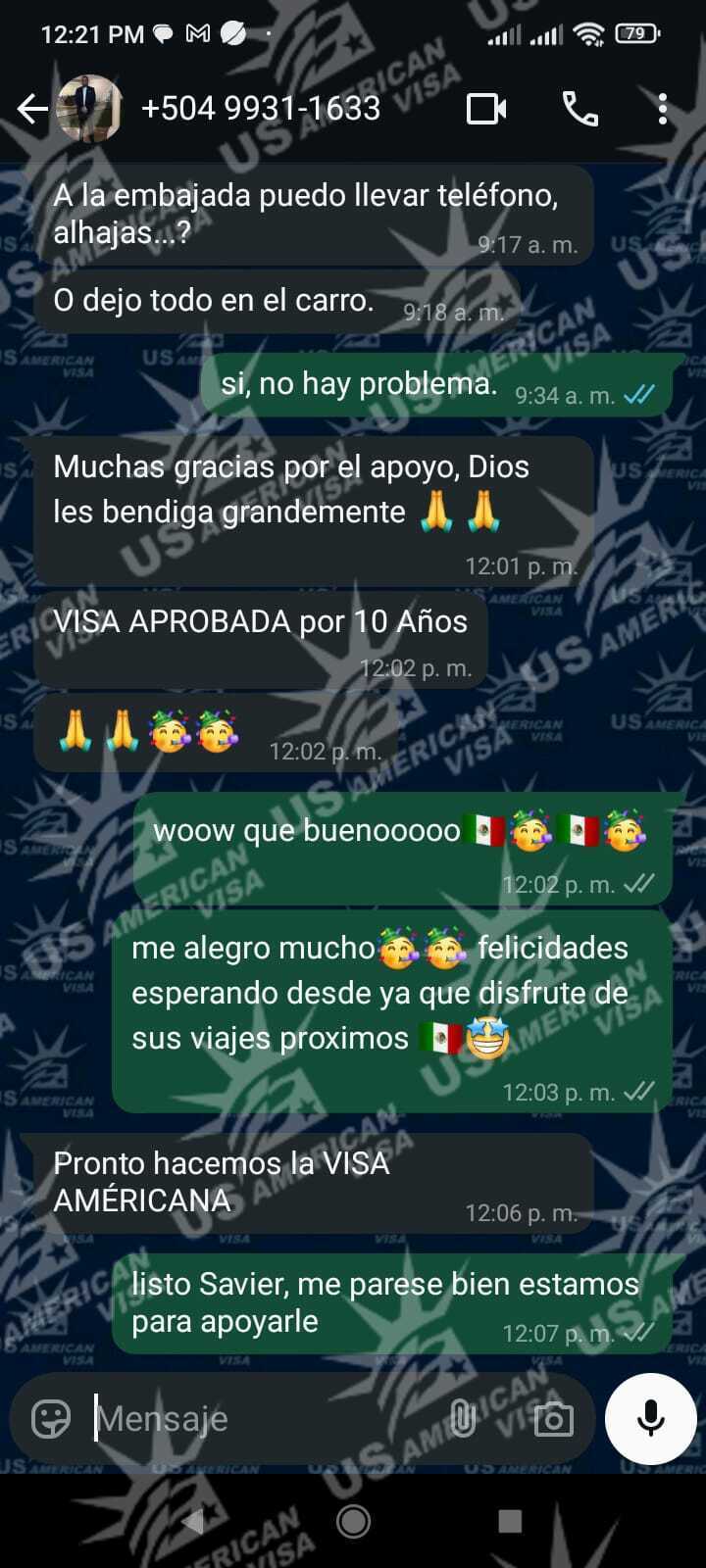Tap the microphone voice message button
Screen dimensions: 706x1568
(650, 1418)
